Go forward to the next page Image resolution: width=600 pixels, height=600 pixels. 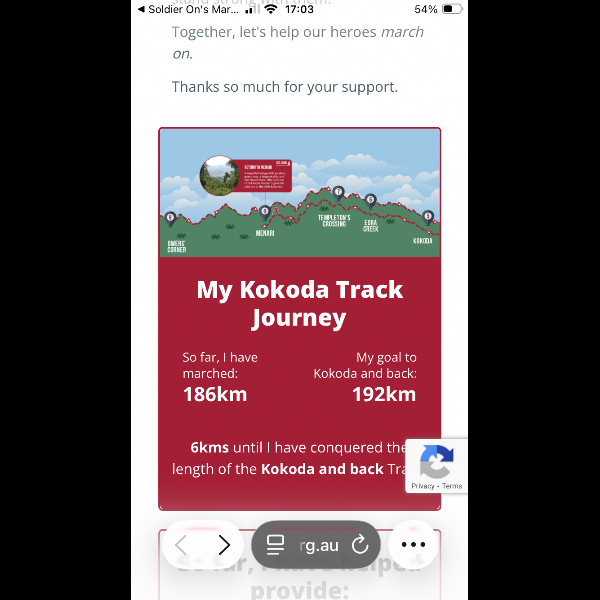[x=224, y=545]
